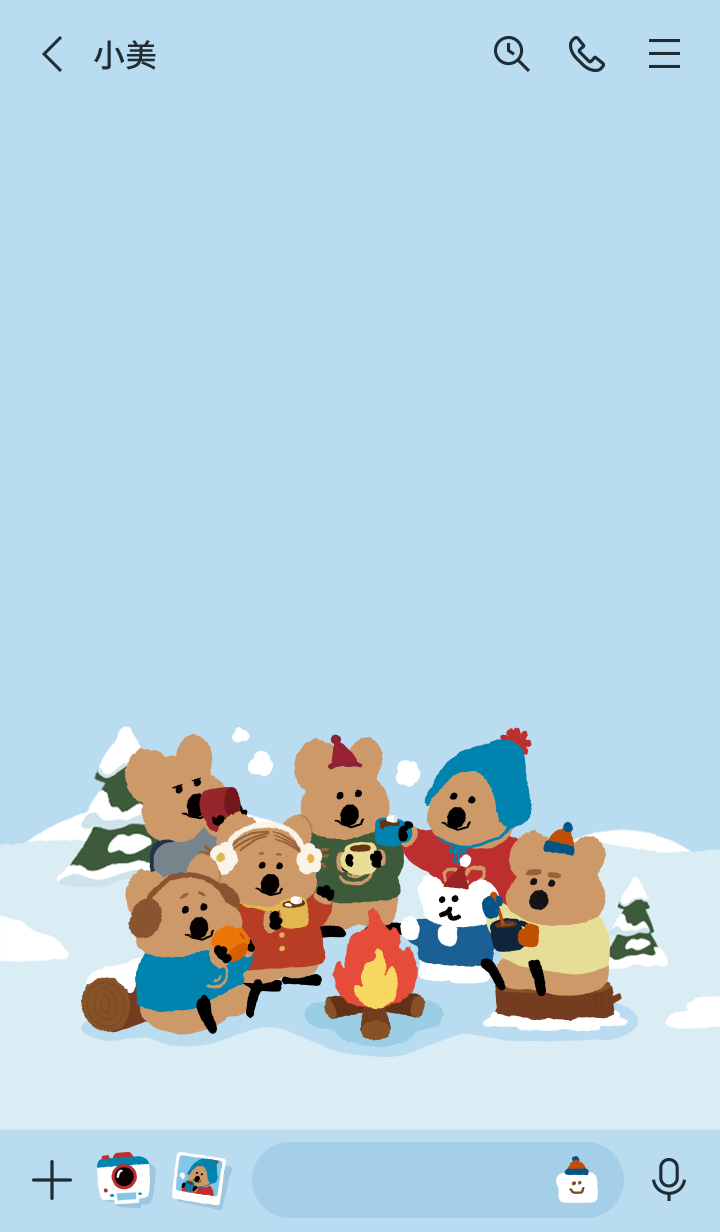Open the plus attachment options

52,1180
